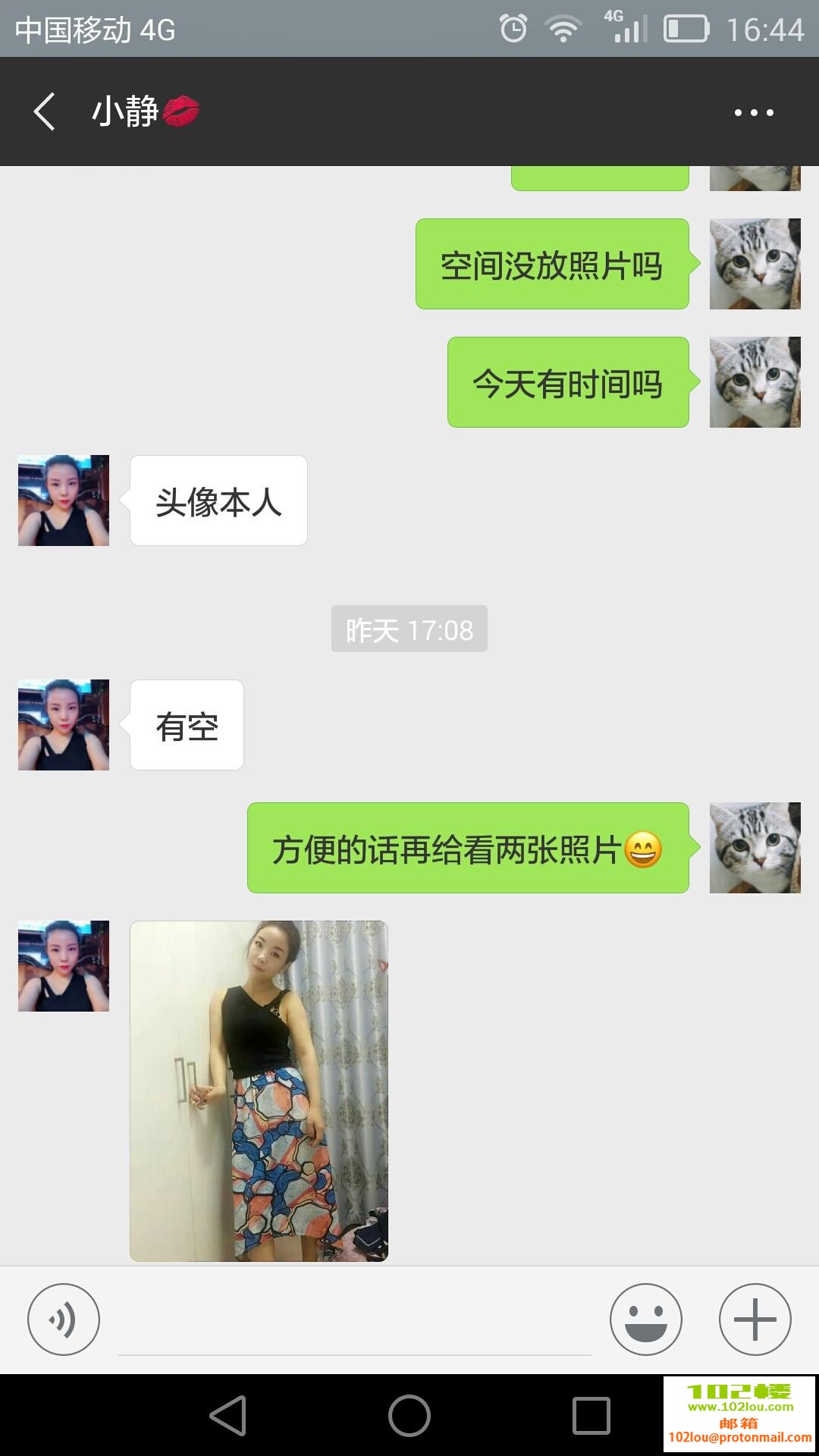Open recent apps from navigation bar
This screenshot has height=1456, width=819.
591,1415
